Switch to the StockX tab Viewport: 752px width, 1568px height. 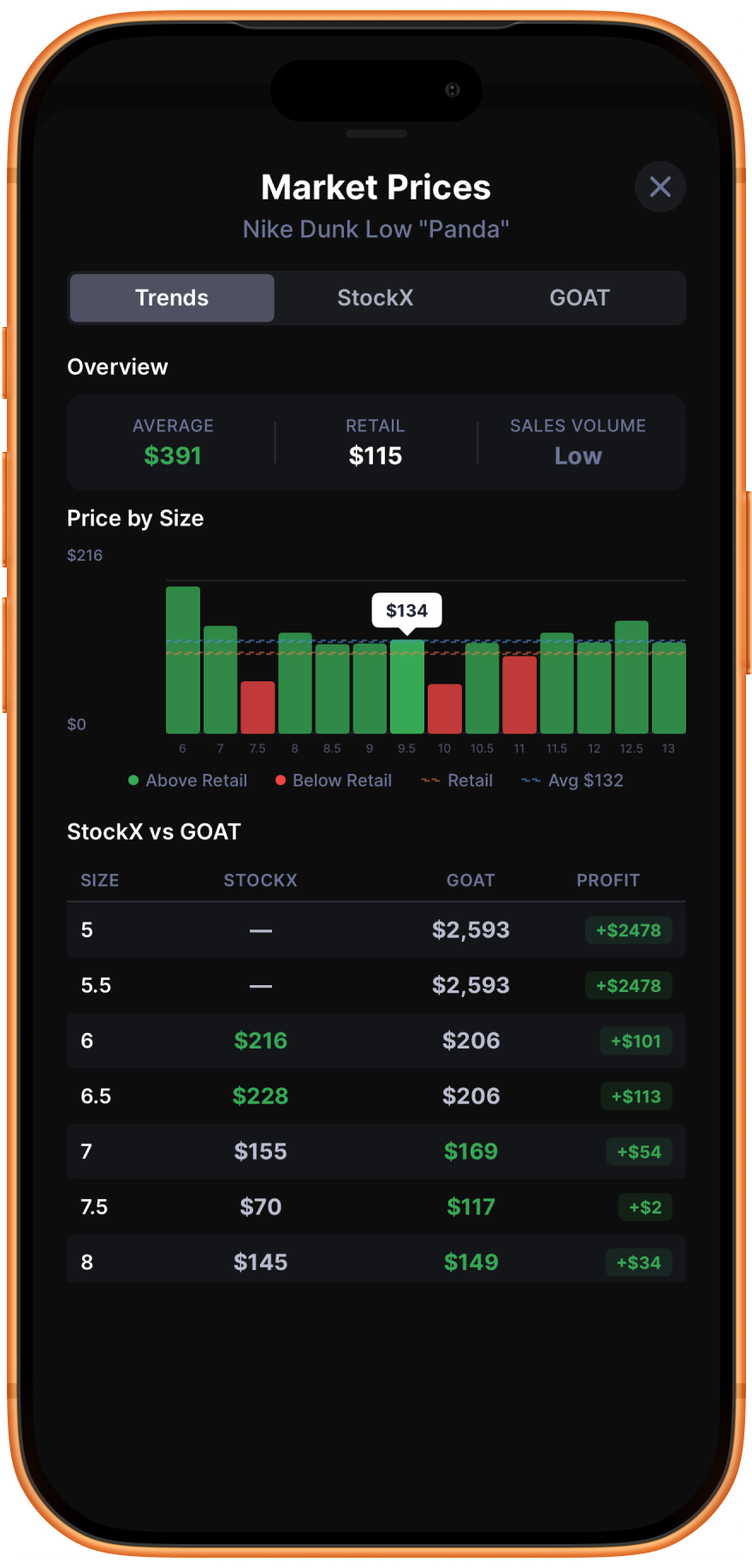click(x=375, y=298)
